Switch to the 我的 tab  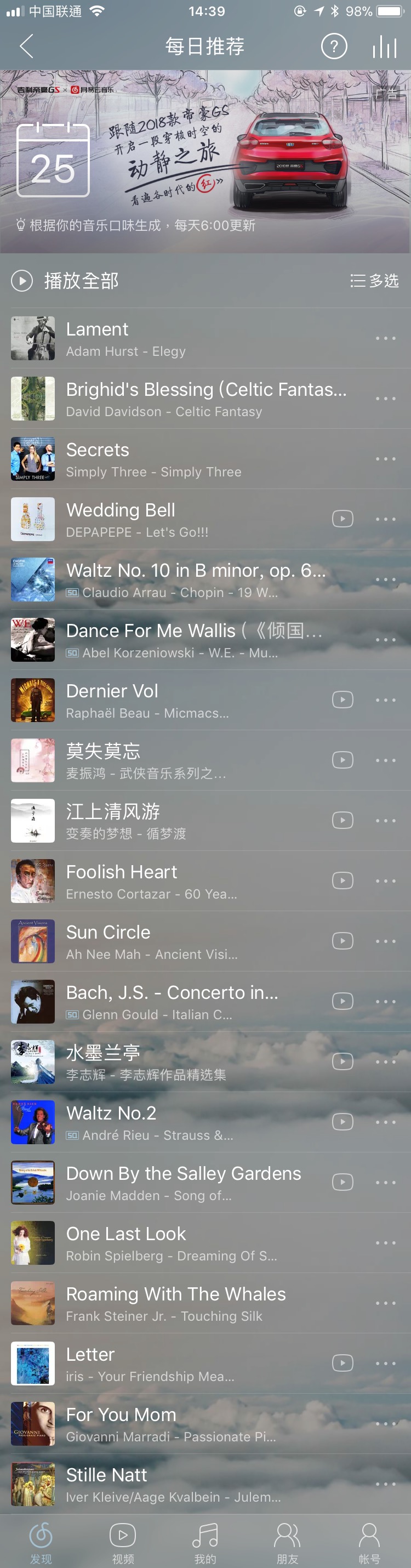pos(205,1543)
